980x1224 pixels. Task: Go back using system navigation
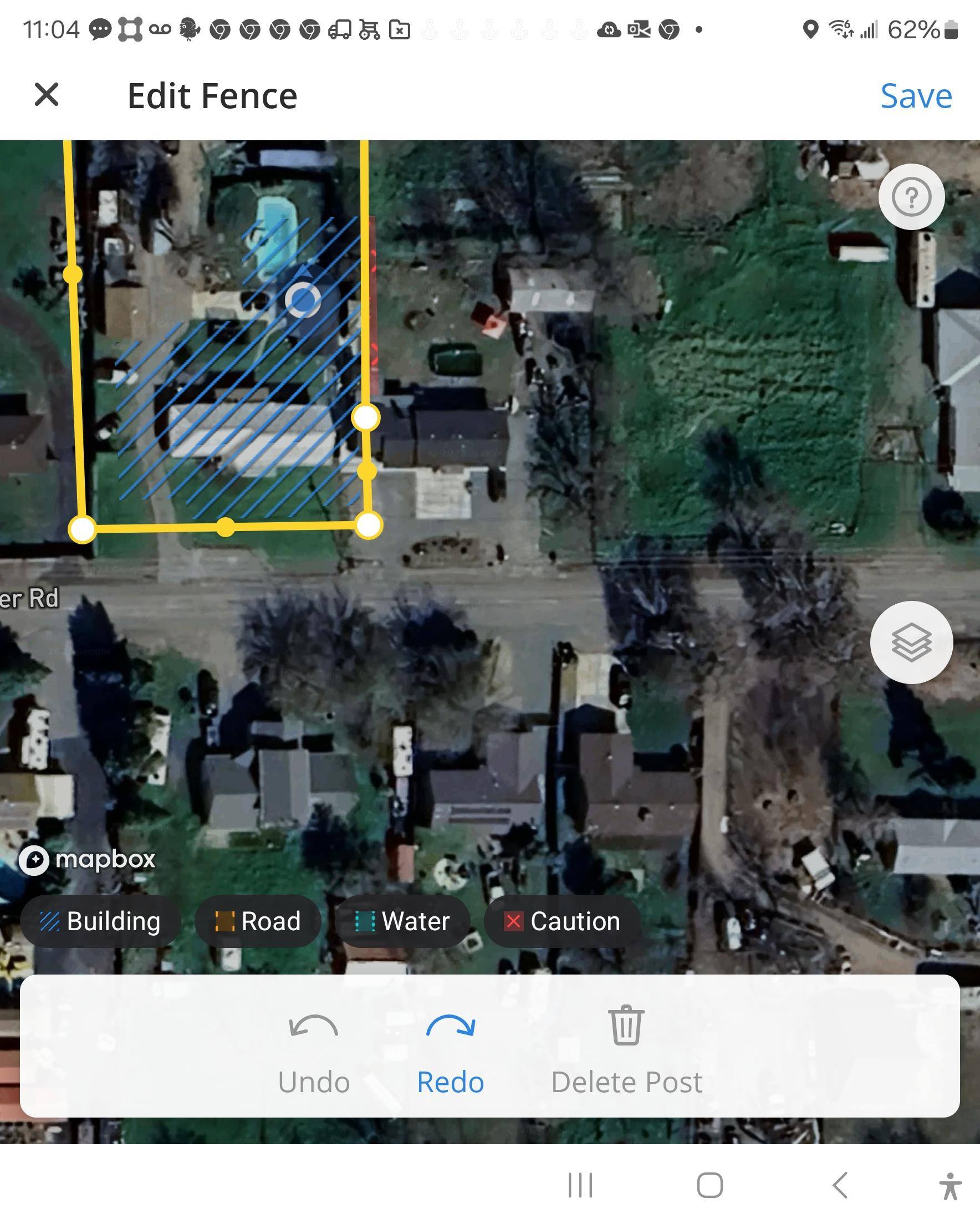(x=840, y=1185)
